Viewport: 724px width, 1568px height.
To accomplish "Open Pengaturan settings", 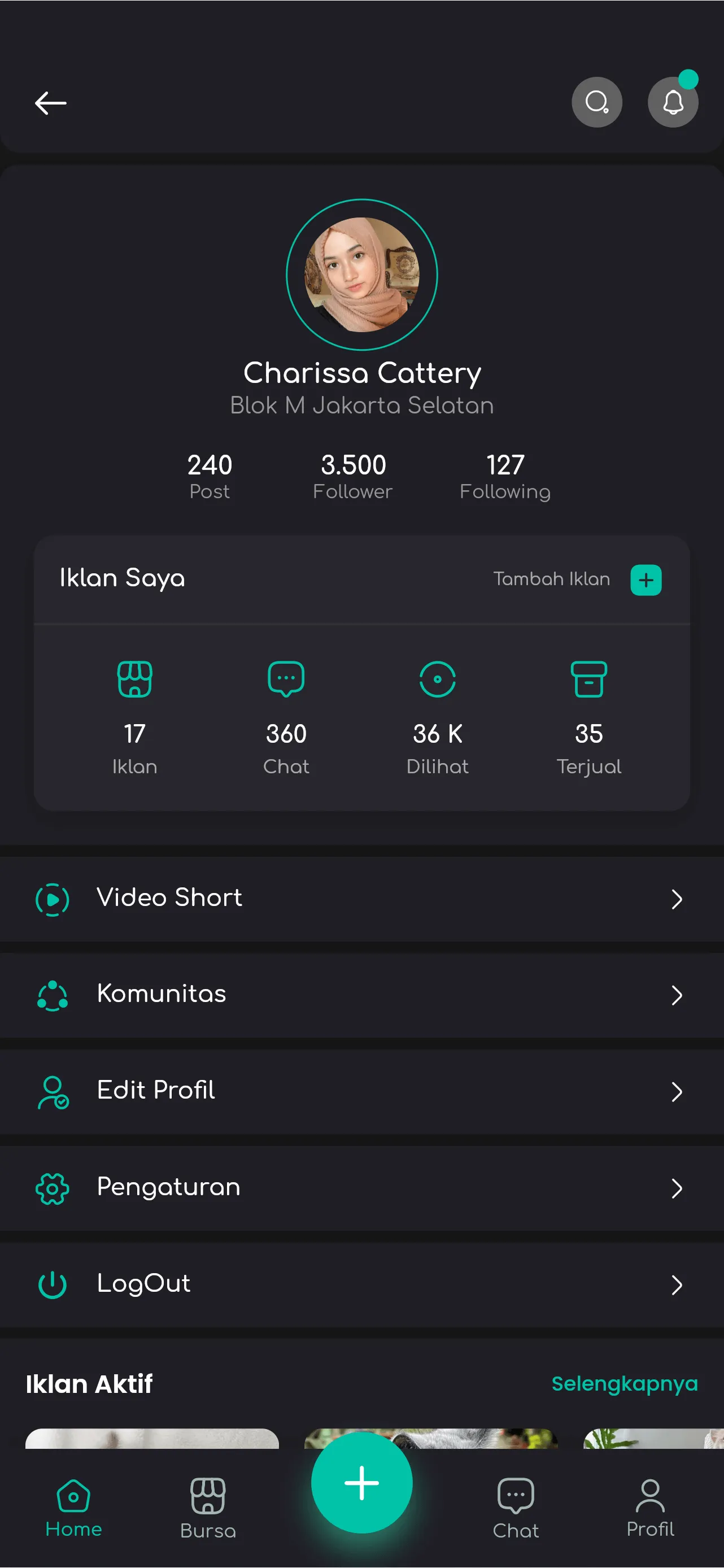I will pyautogui.click(x=361, y=1187).
